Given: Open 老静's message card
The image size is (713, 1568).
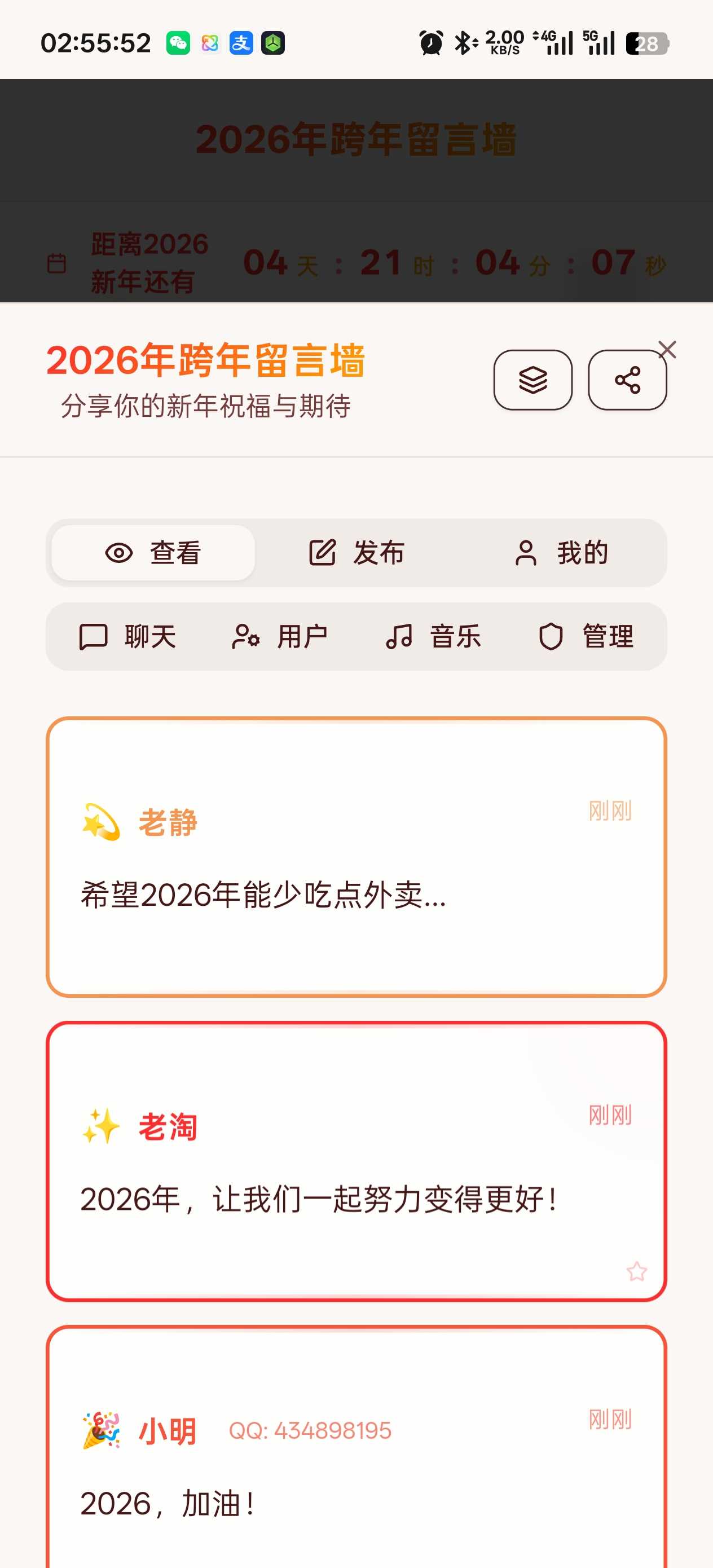Looking at the screenshot, I should [356, 857].
